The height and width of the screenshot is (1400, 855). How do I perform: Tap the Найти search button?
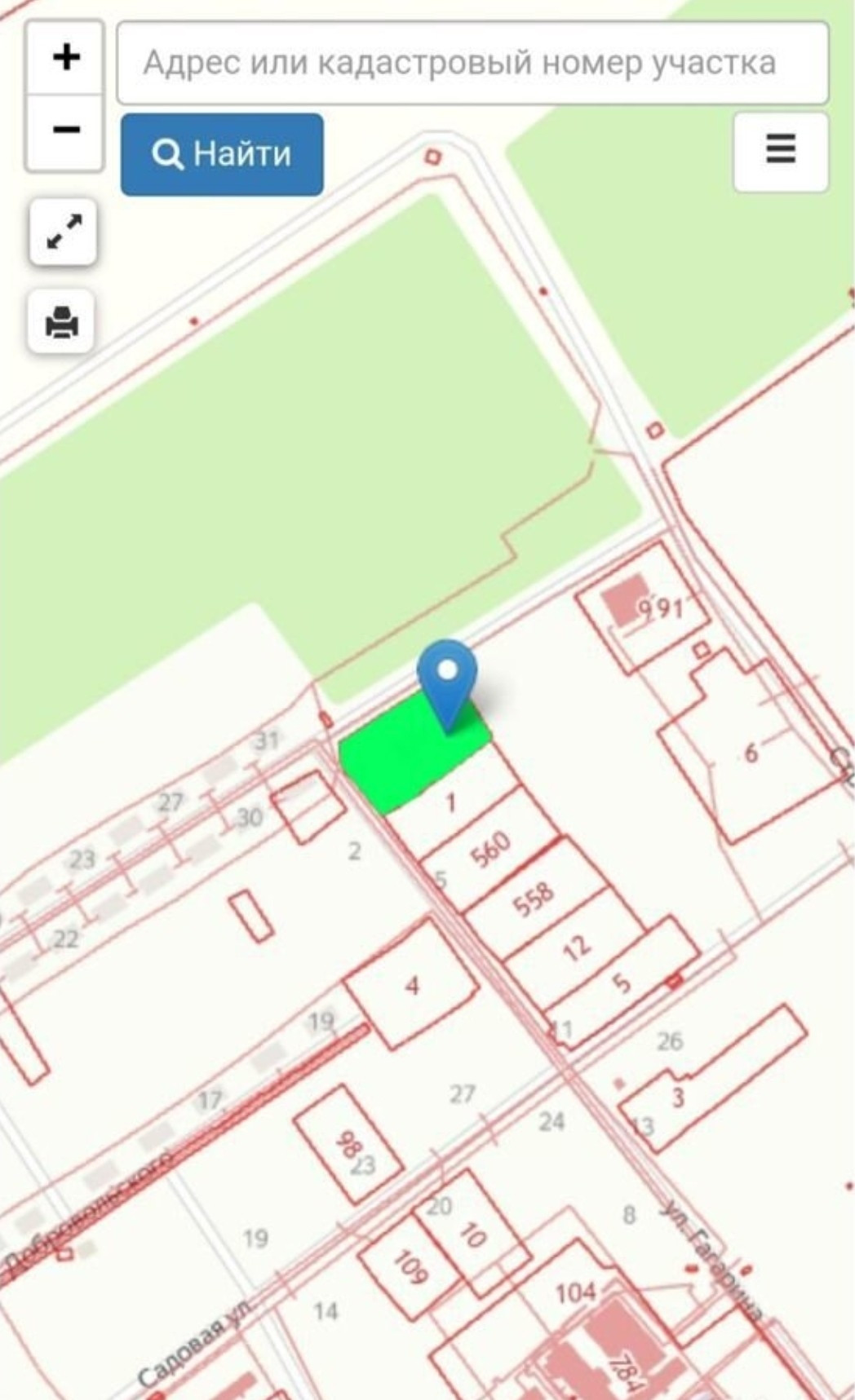point(222,154)
